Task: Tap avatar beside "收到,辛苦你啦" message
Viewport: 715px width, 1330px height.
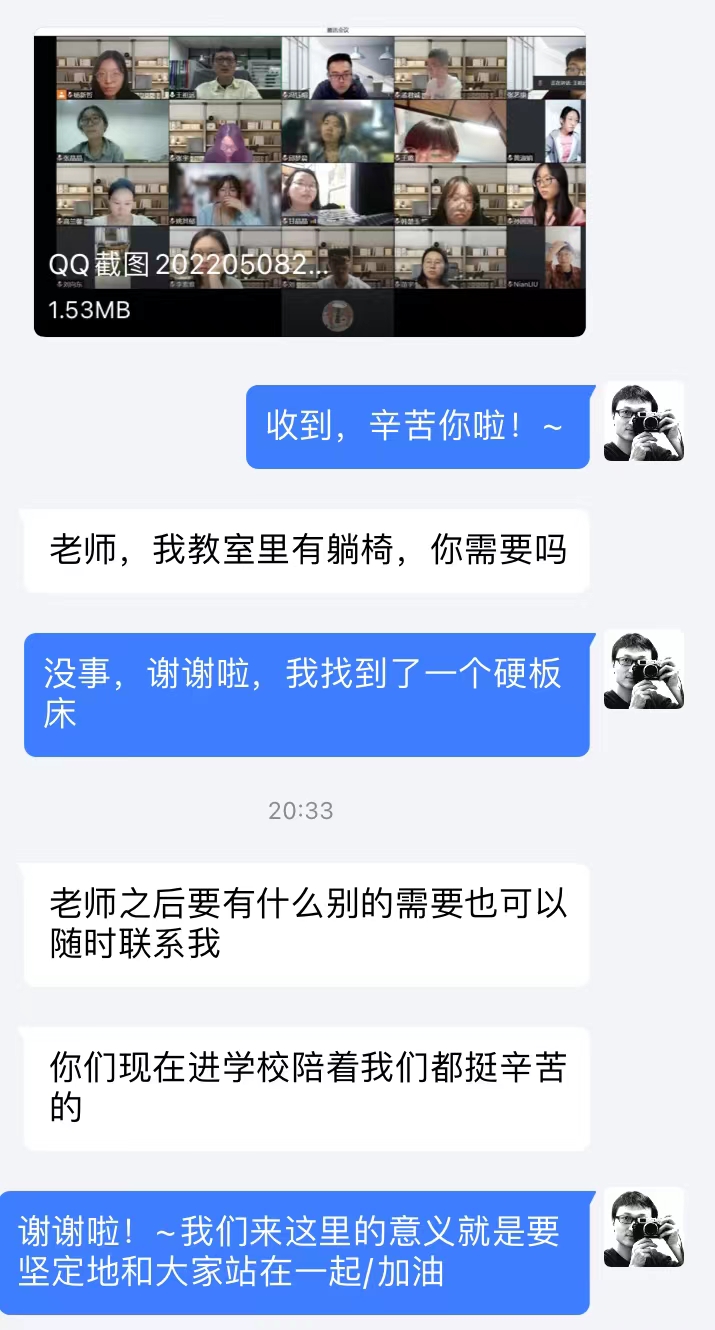Action: pos(644,421)
